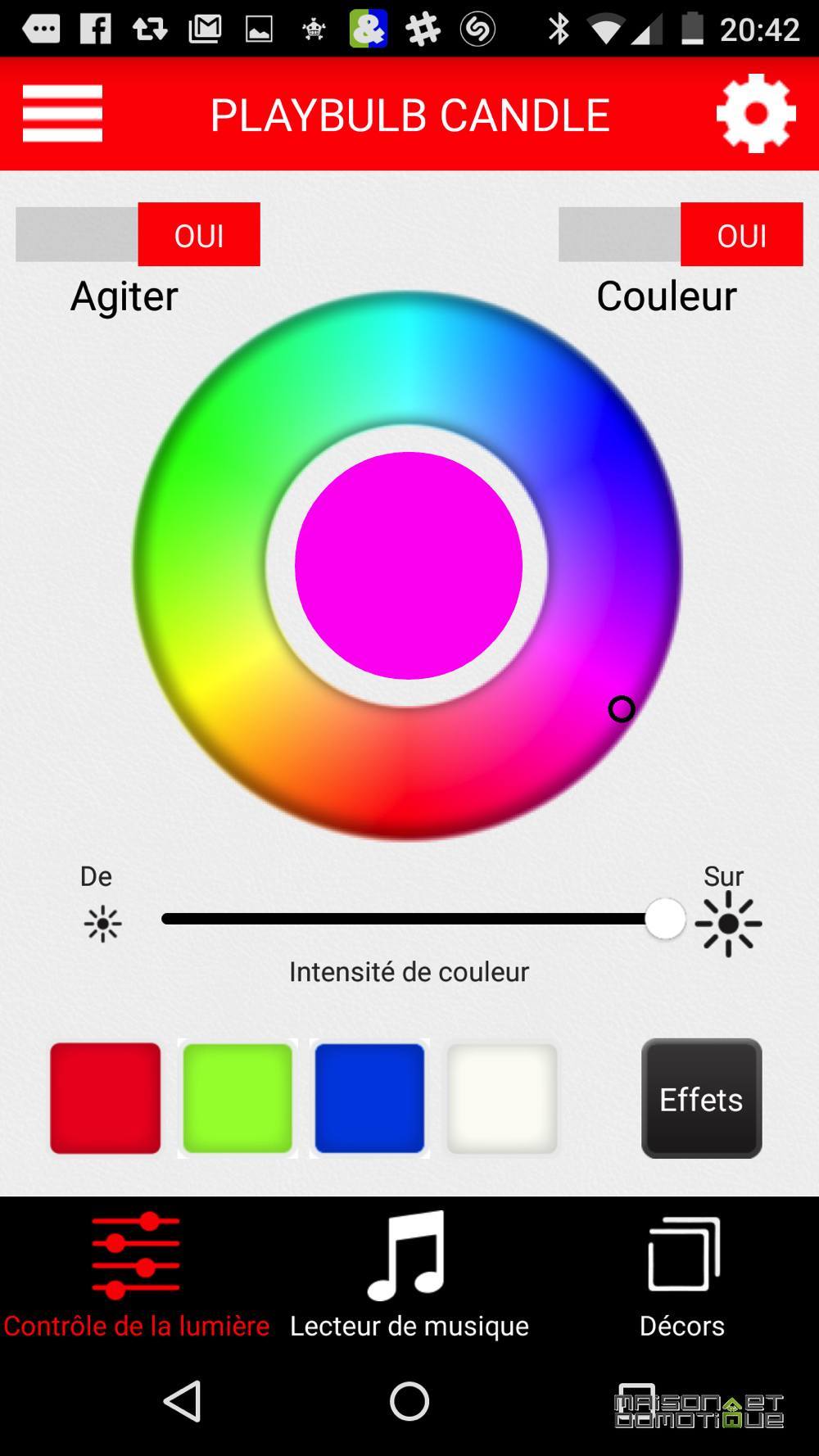Switch to Lecteur de musique tab

409,1276
